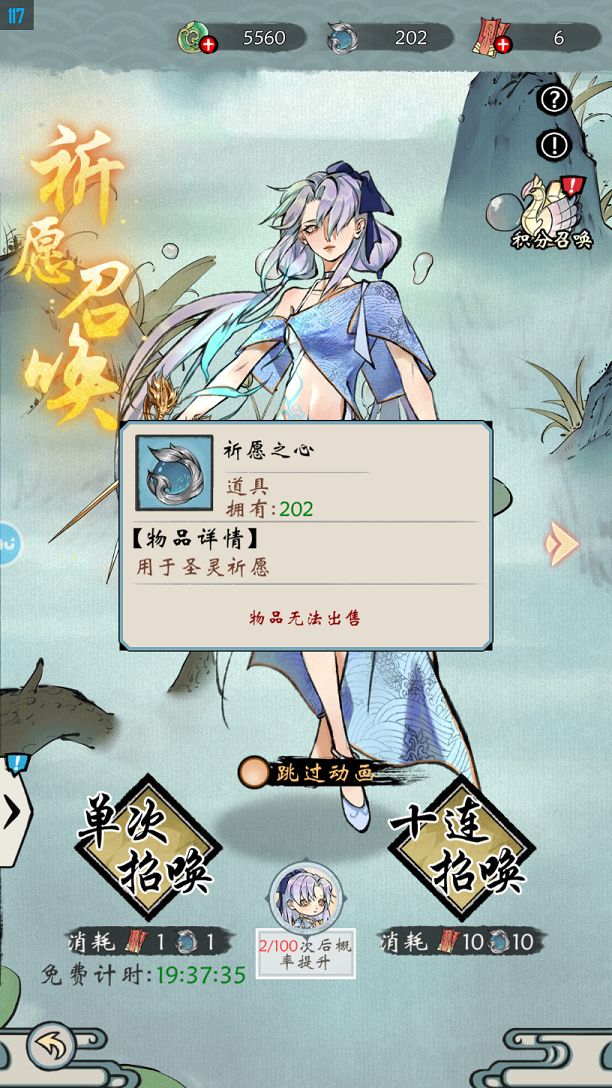The width and height of the screenshot is (612, 1088).
Task: Perform 十连招唤 ten-pull summon
Action: pos(459,846)
